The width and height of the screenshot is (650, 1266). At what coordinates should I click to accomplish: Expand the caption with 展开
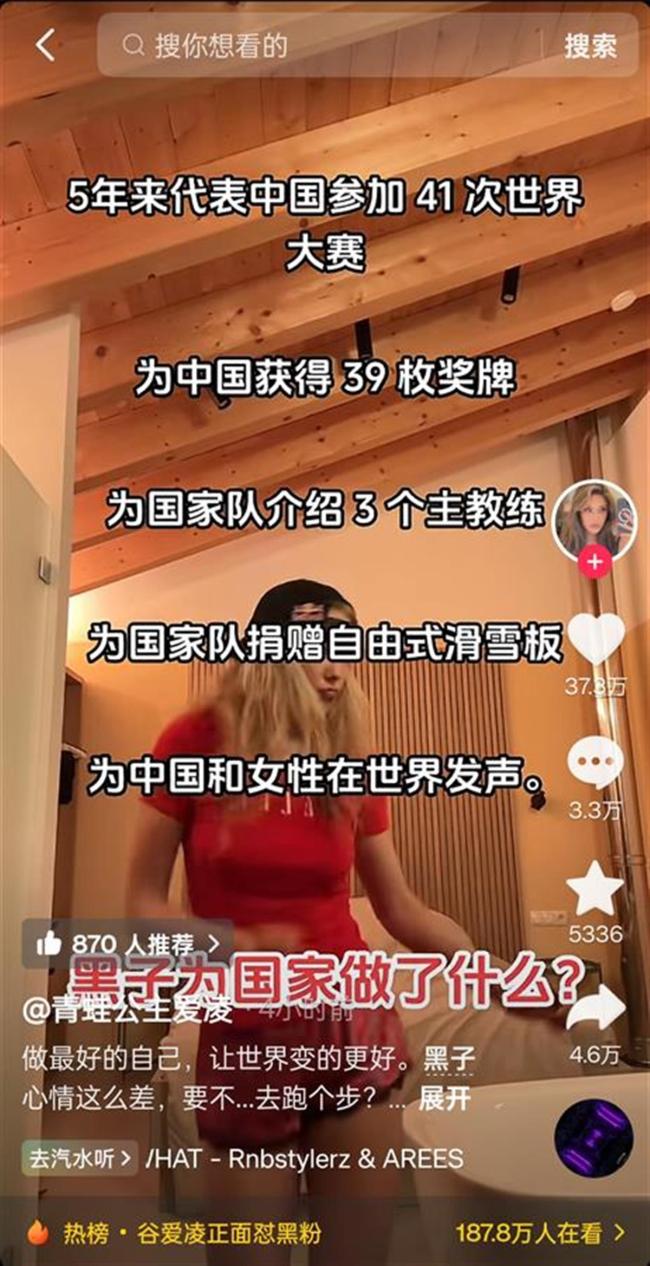pyautogui.click(x=444, y=1098)
